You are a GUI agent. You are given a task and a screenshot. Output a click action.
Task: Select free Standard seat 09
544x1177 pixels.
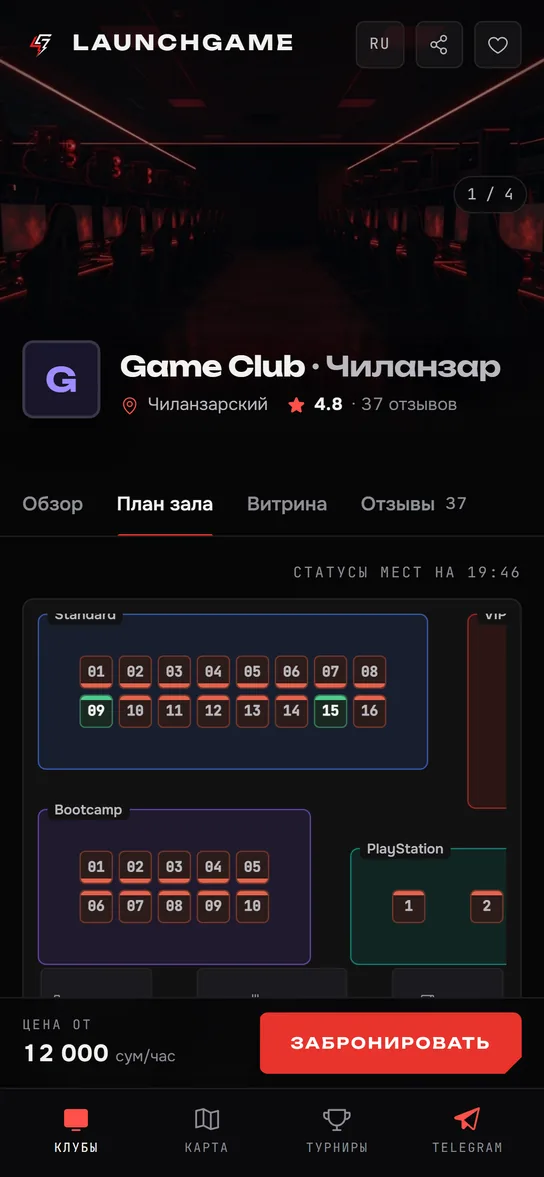pos(96,711)
